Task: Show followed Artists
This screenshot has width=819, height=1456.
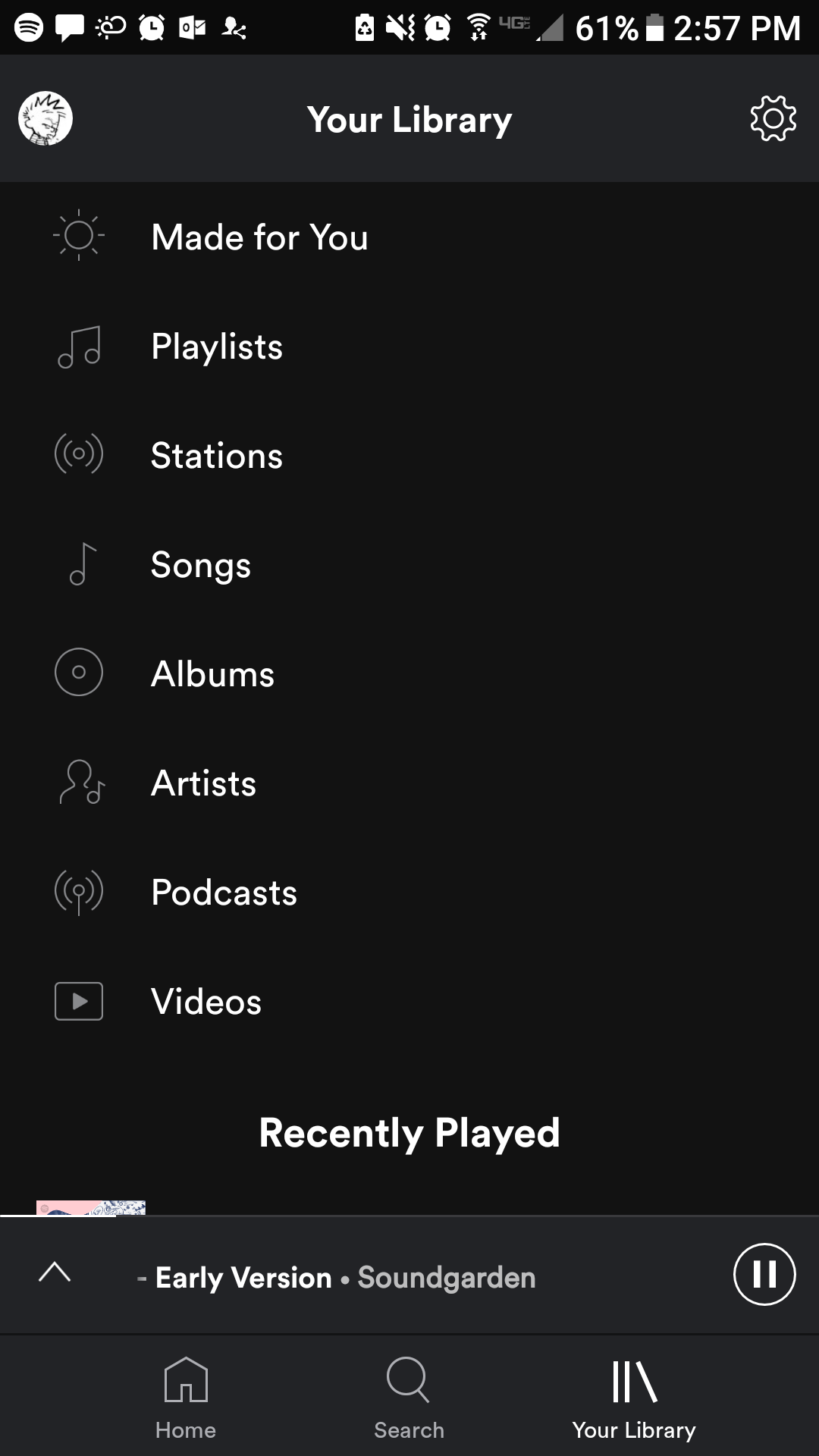Action: pos(203,783)
